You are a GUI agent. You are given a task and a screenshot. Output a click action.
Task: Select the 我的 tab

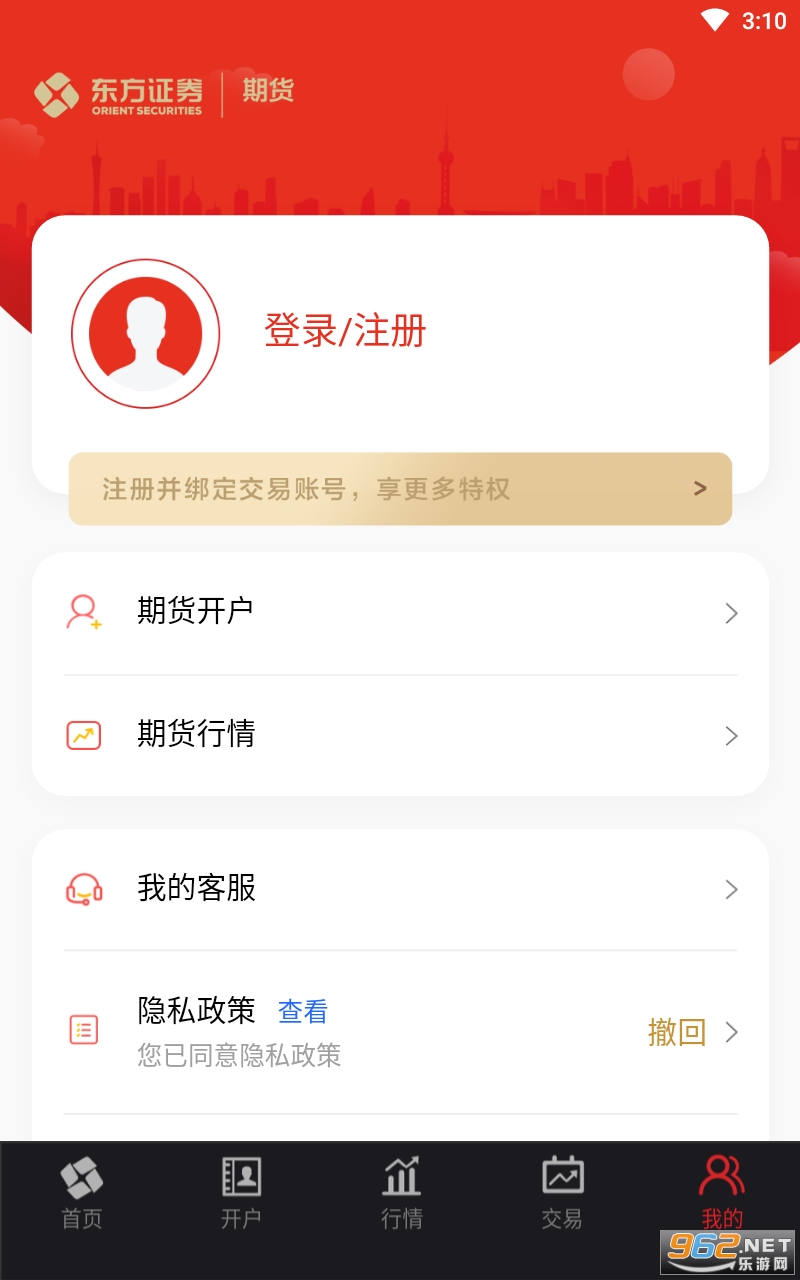point(721,1190)
